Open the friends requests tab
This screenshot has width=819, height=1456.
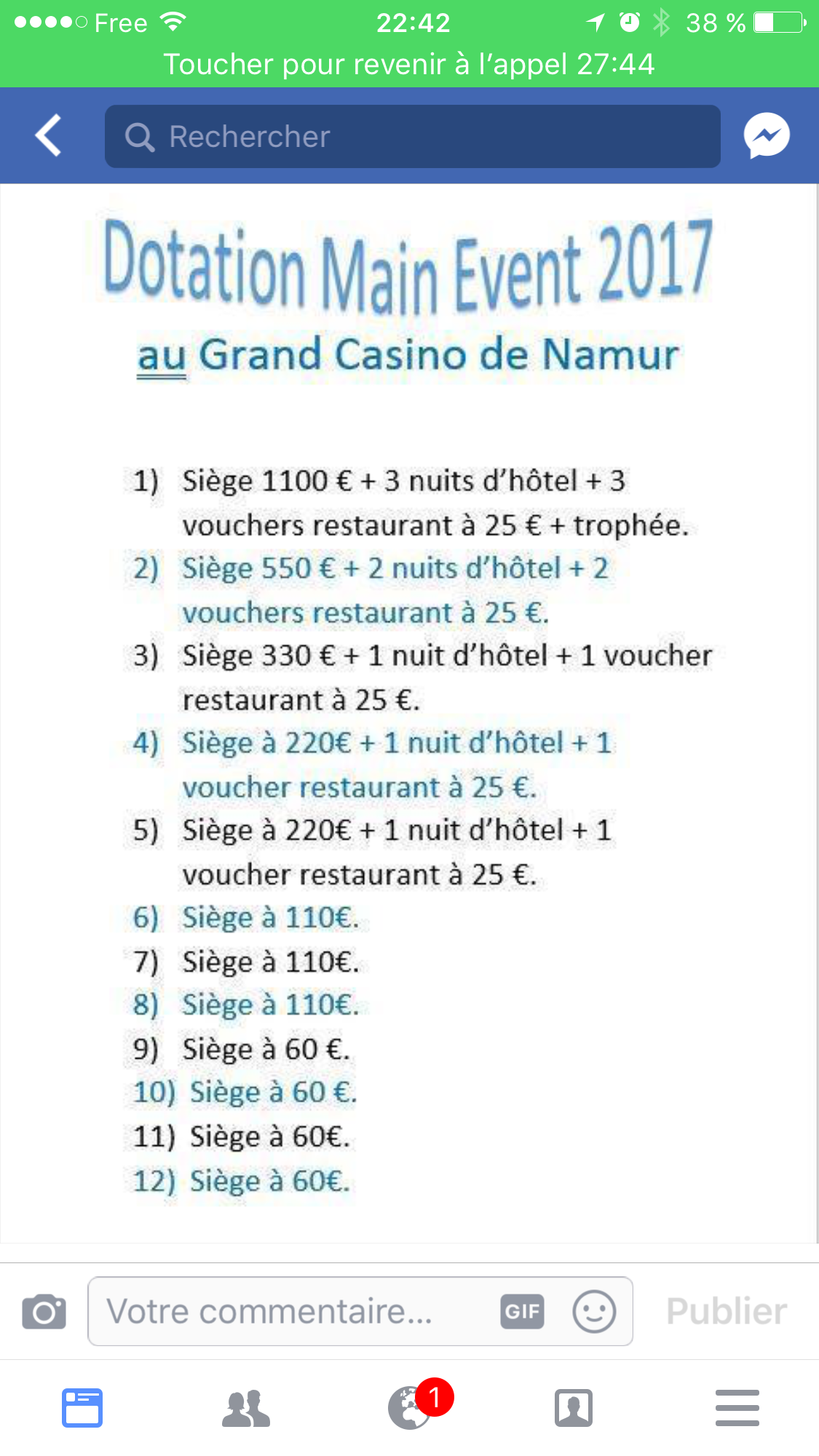245,1409
